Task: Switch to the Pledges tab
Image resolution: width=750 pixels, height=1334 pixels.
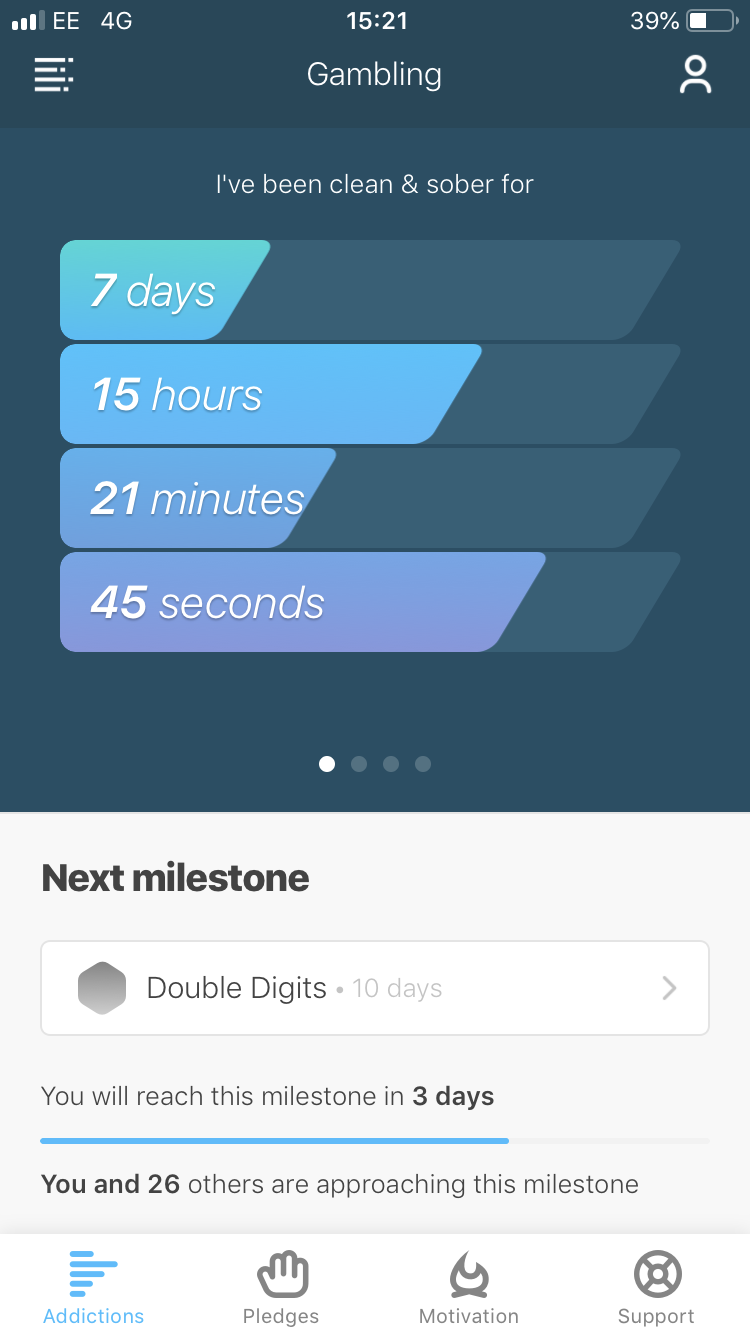Action: [281, 1288]
